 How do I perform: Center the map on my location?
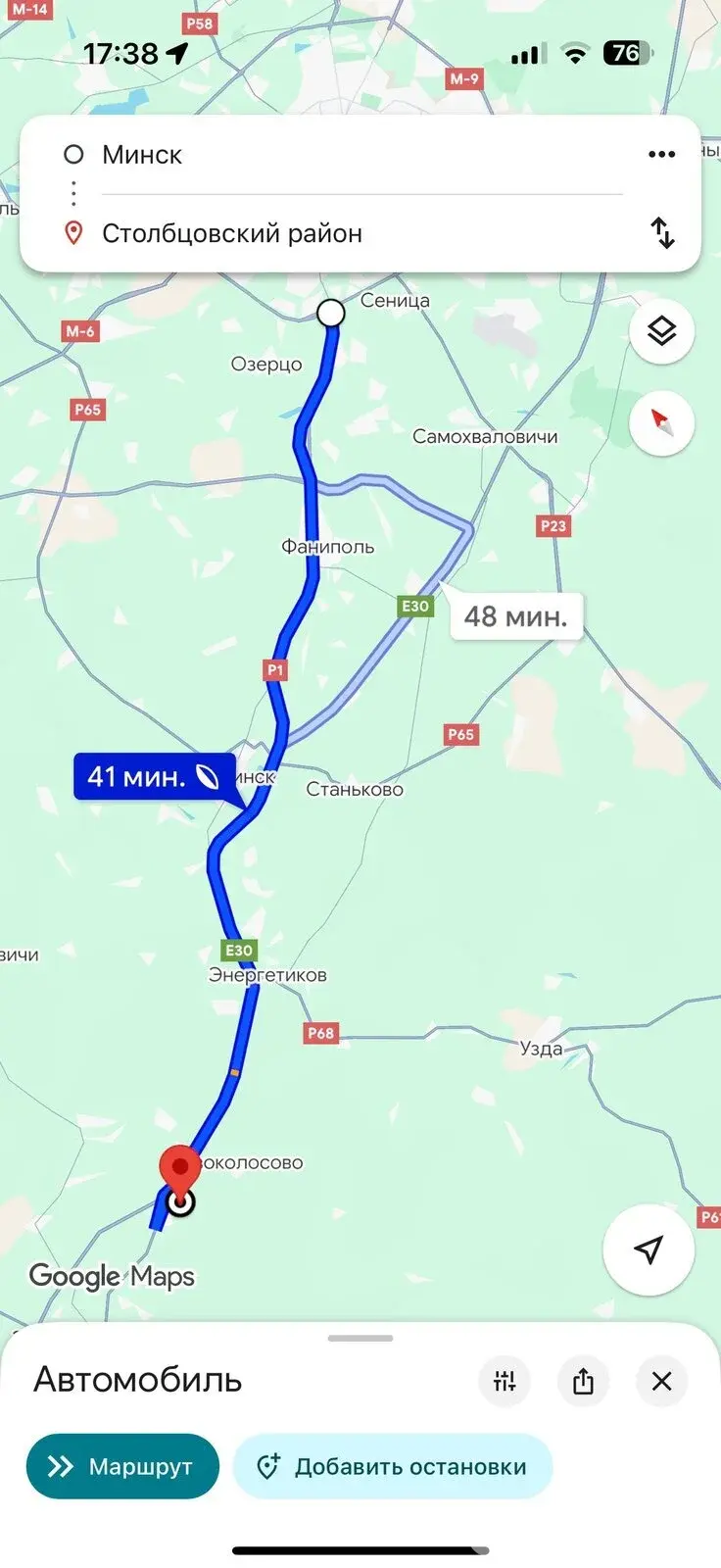(649, 1249)
